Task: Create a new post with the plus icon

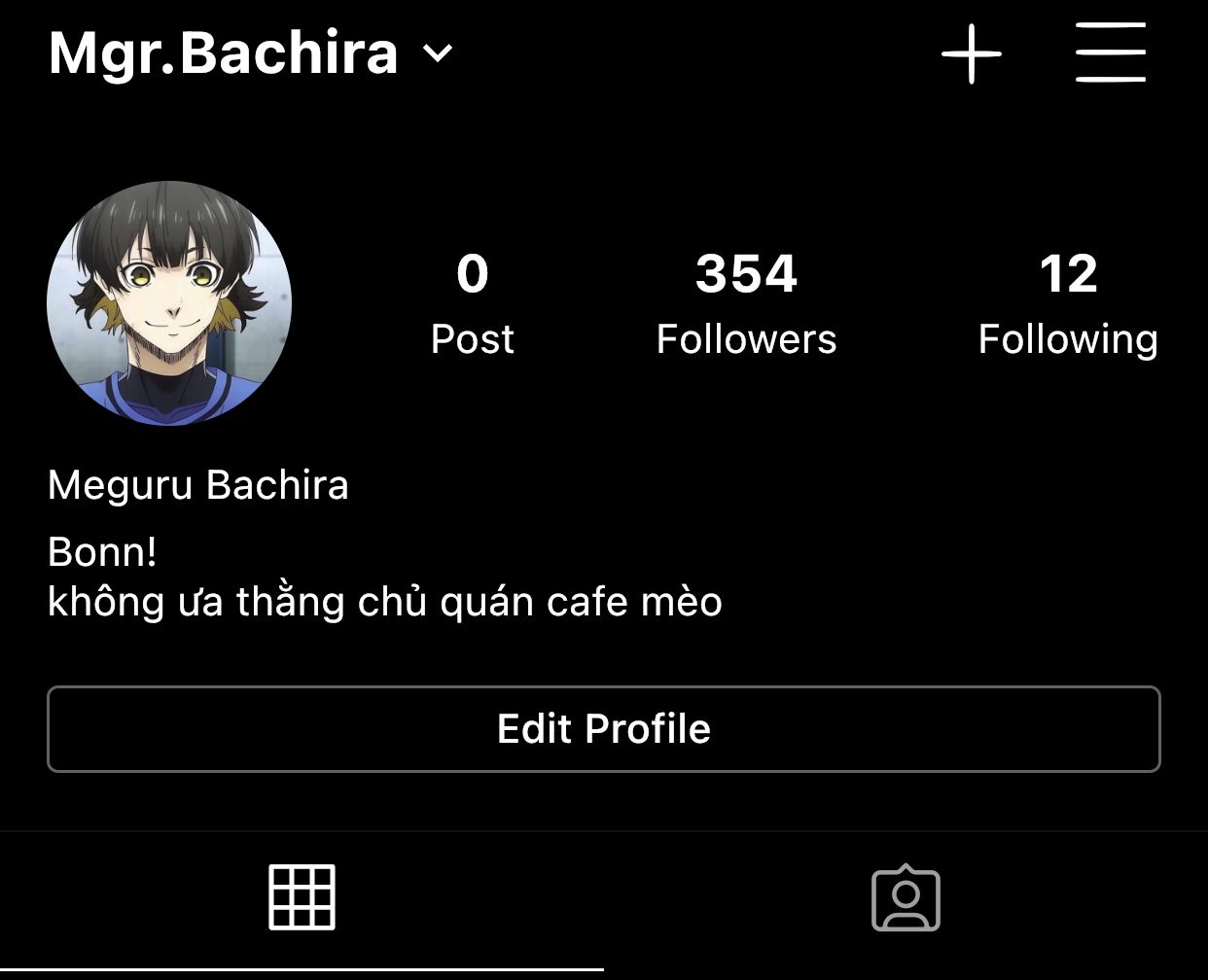Action: coord(971,53)
